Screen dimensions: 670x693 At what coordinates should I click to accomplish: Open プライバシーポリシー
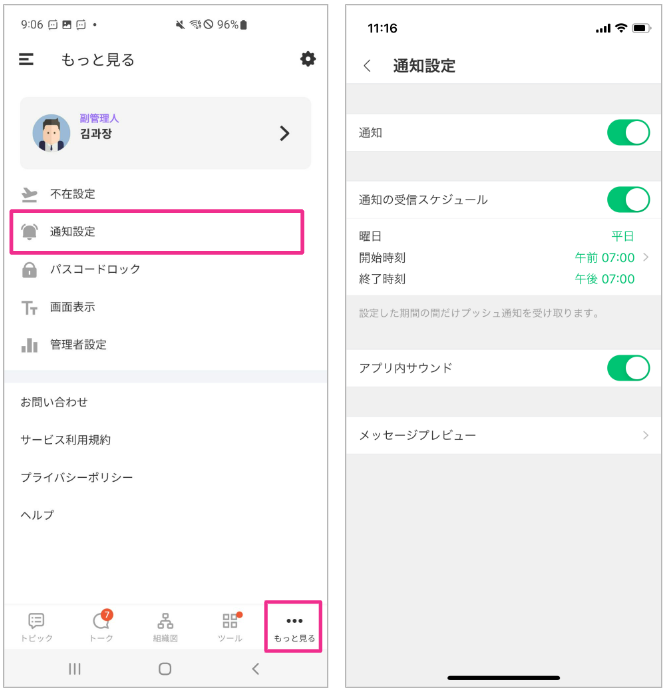pos(76,477)
